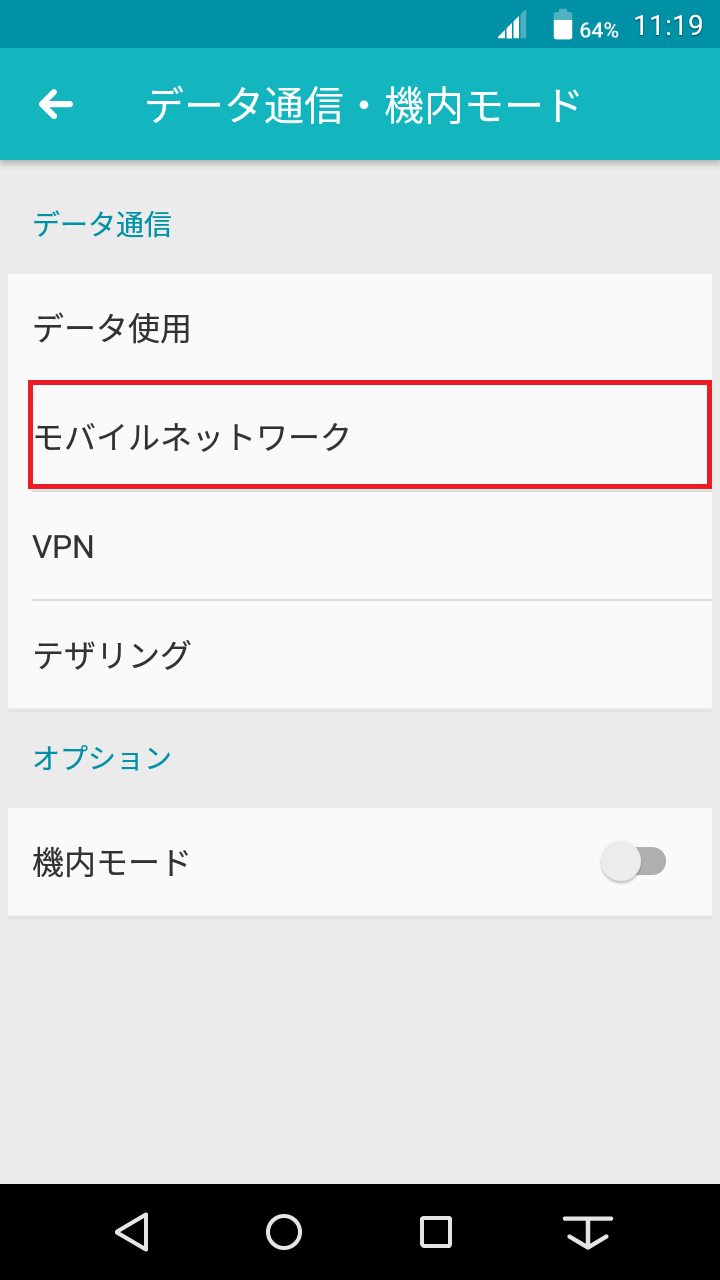Tap the system home button

point(284,1232)
